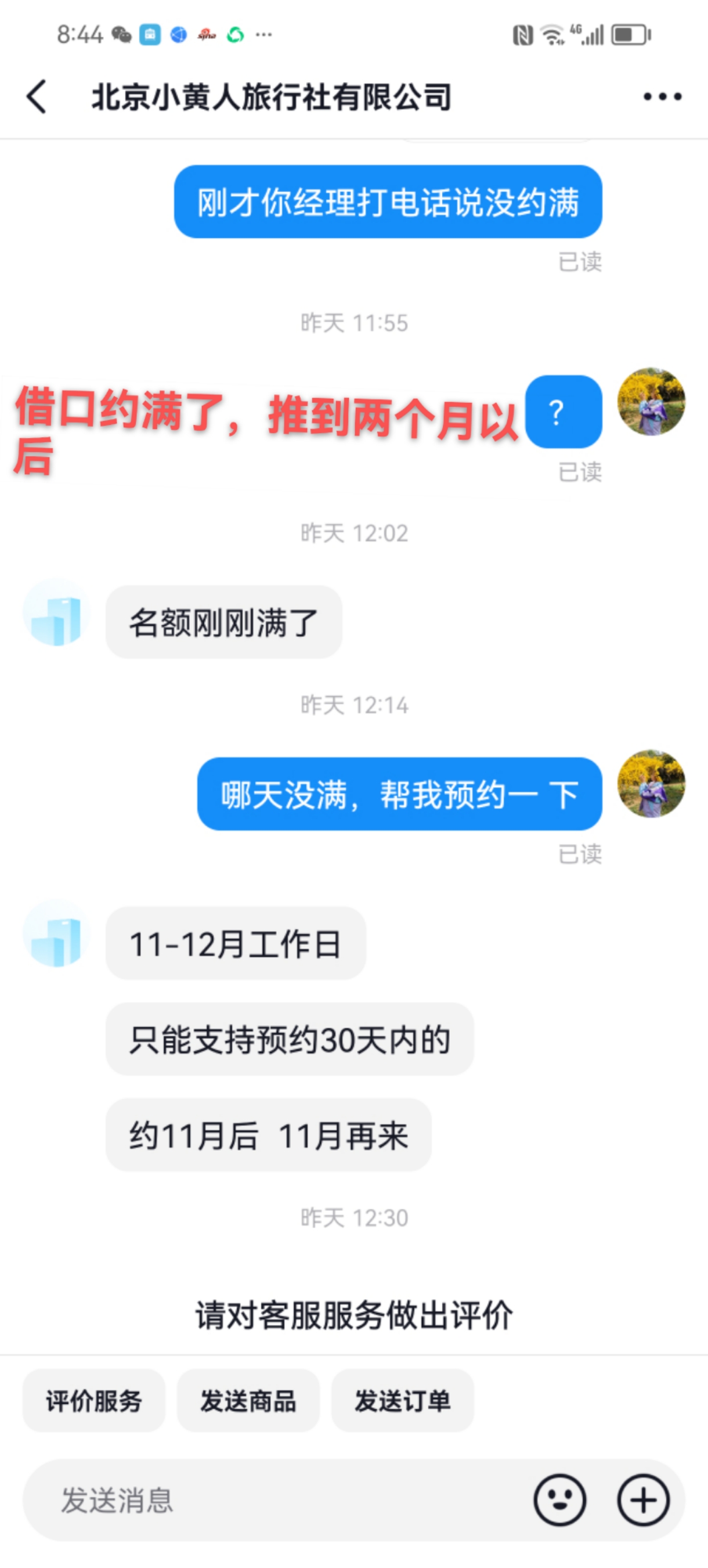This screenshot has height=1568, width=708.
Task: Open the travel agency's avatar beside 名额刚刚满了
Action: coord(56,612)
